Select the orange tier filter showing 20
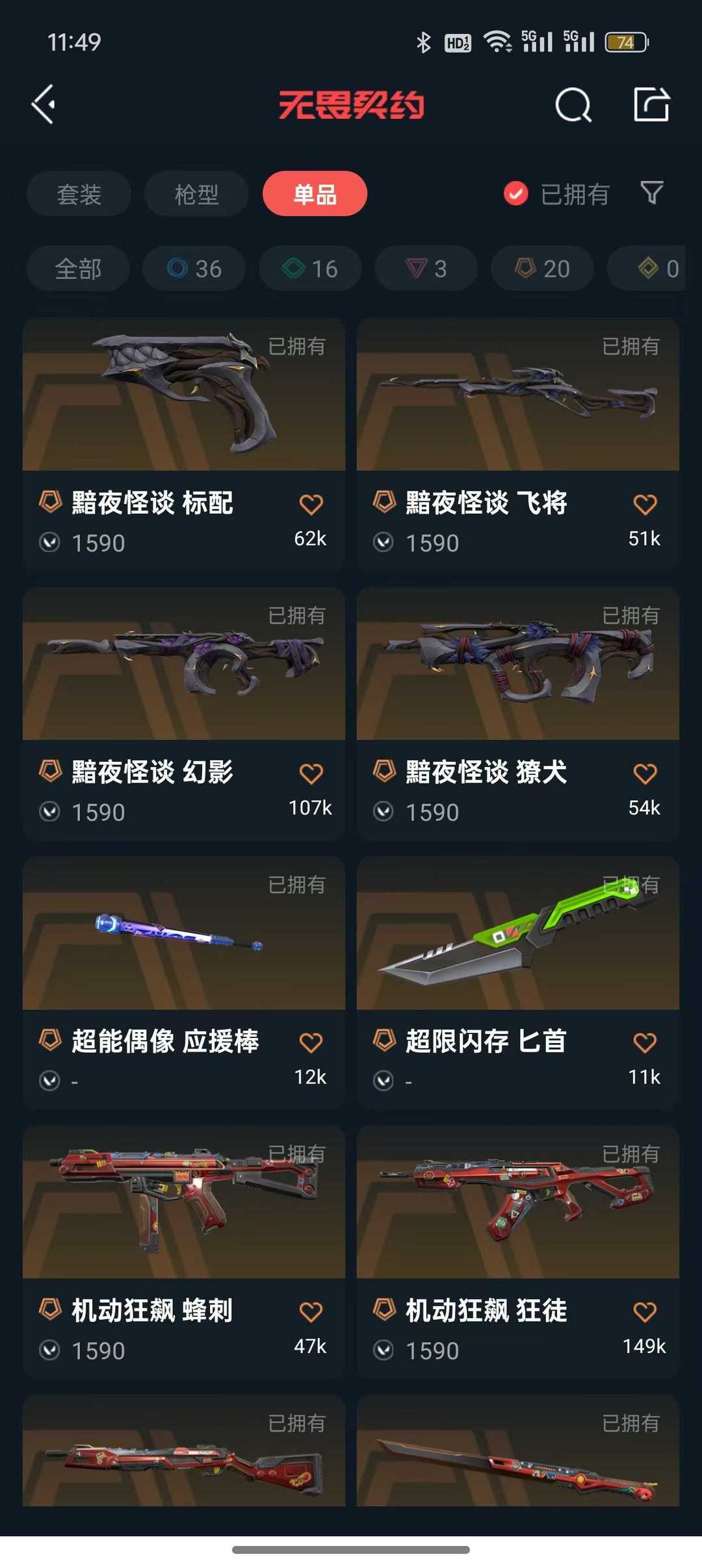 541,268
